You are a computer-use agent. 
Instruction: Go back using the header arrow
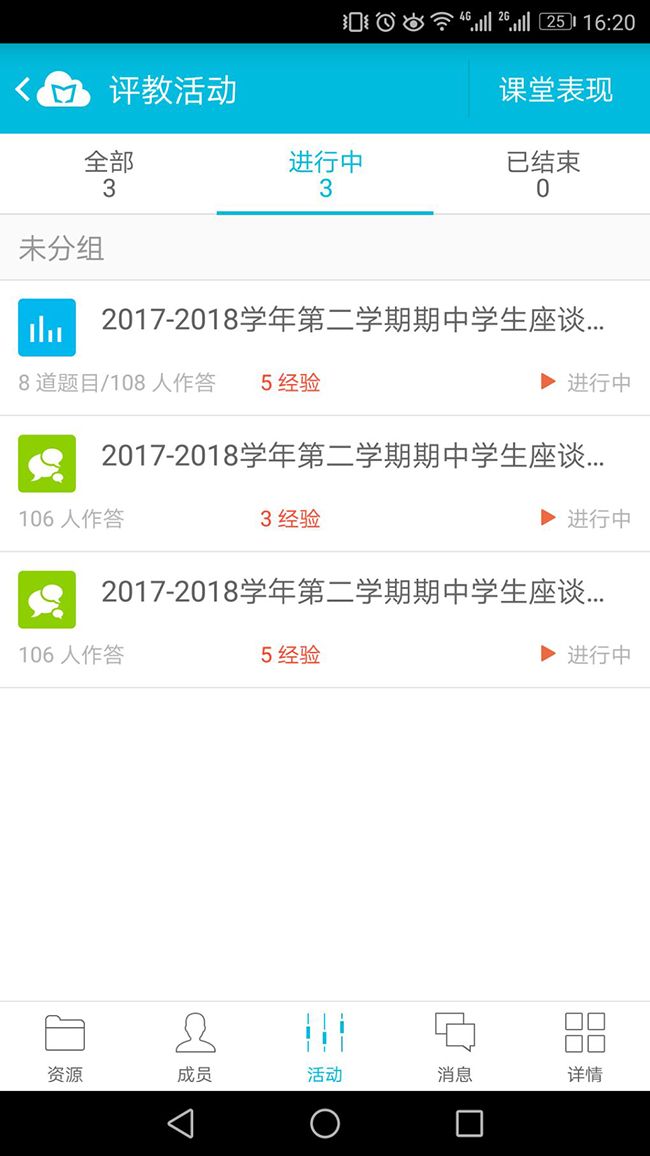coord(23,89)
